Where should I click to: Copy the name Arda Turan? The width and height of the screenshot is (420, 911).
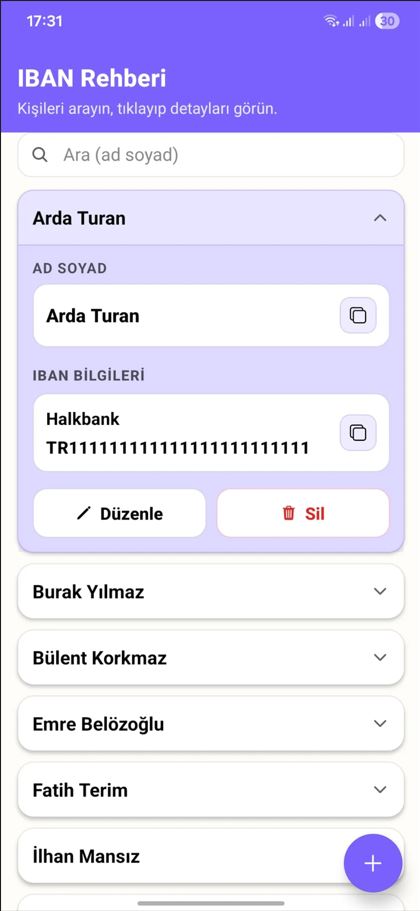pyautogui.click(x=358, y=315)
